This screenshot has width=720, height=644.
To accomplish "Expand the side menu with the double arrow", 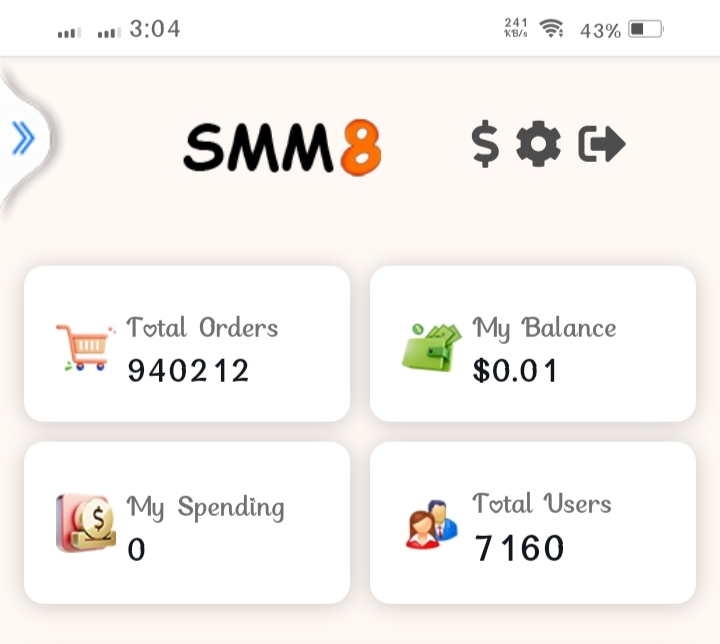I will point(22,139).
